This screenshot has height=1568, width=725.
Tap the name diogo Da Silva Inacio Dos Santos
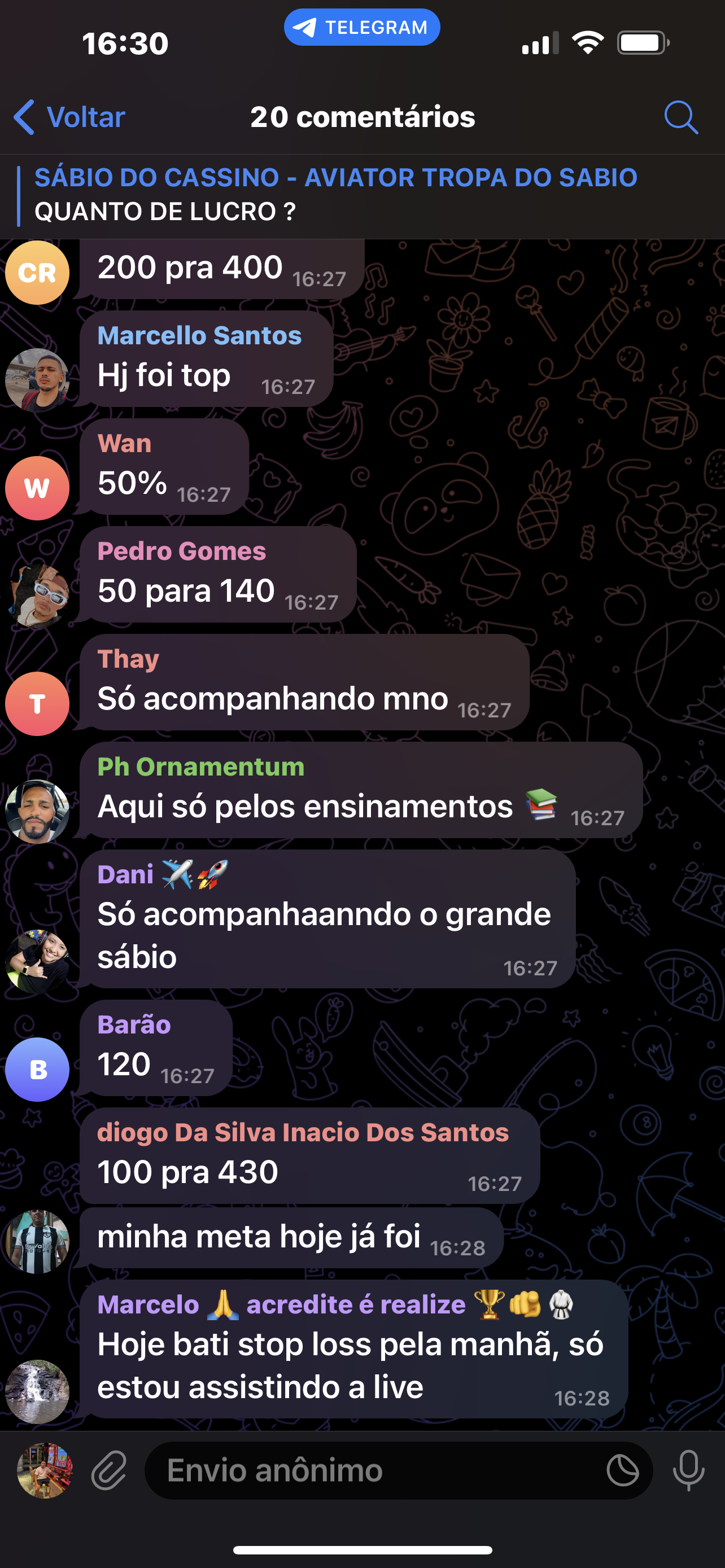pos(303,1132)
